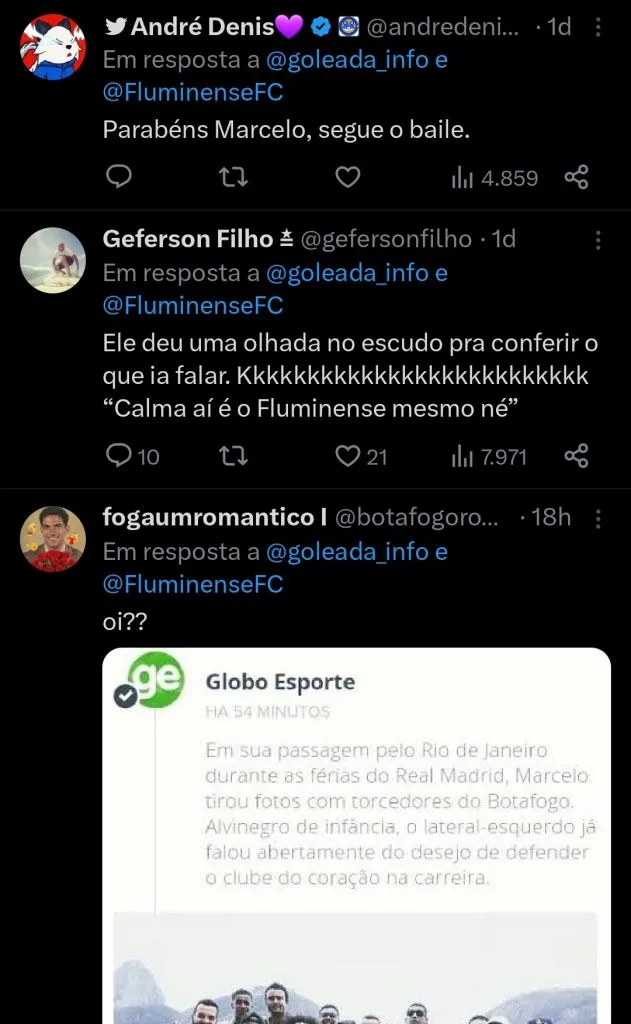Reply to Geferson Filho's tweet

(120, 456)
